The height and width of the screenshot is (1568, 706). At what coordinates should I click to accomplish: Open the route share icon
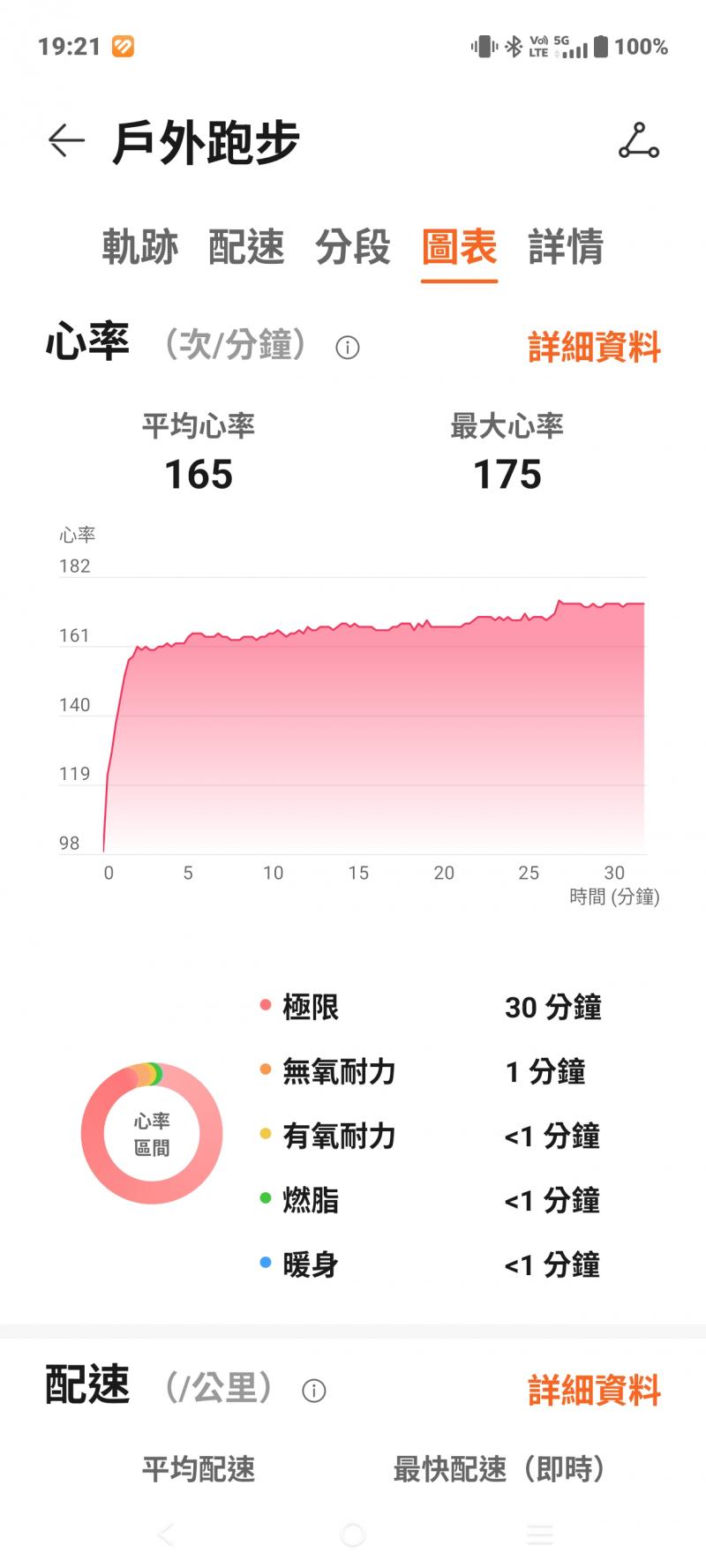639,141
